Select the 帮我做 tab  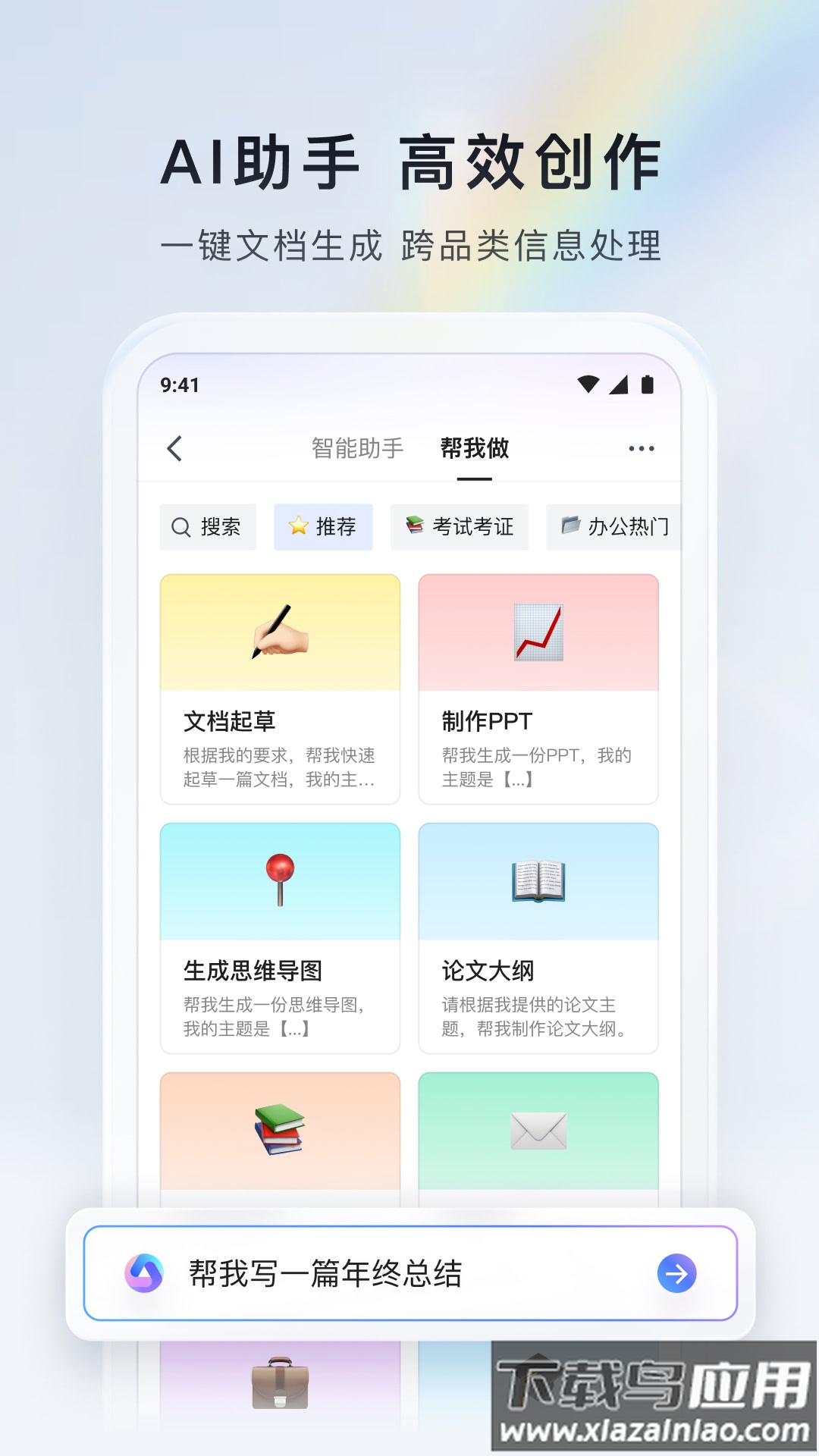pyautogui.click(x=474, y=449)
